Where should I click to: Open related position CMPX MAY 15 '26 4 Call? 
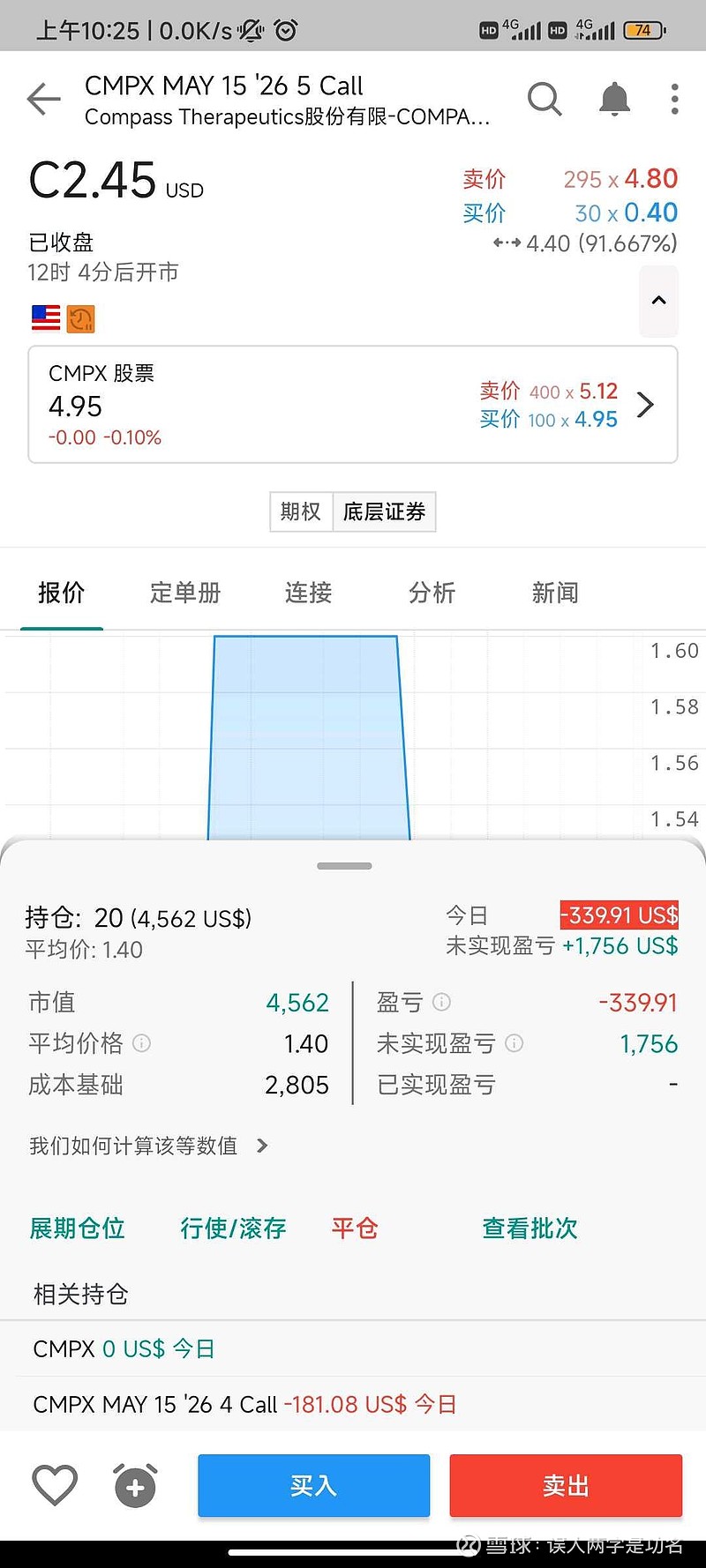(353, 1404)
